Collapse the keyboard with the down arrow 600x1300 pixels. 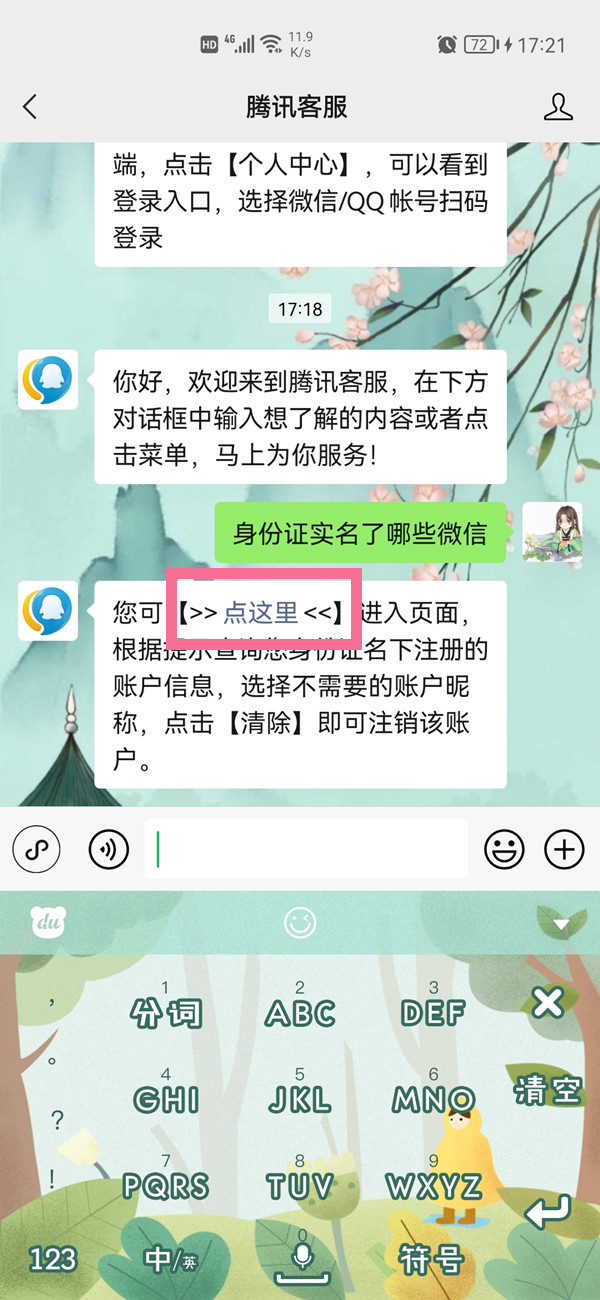(560, 922)
